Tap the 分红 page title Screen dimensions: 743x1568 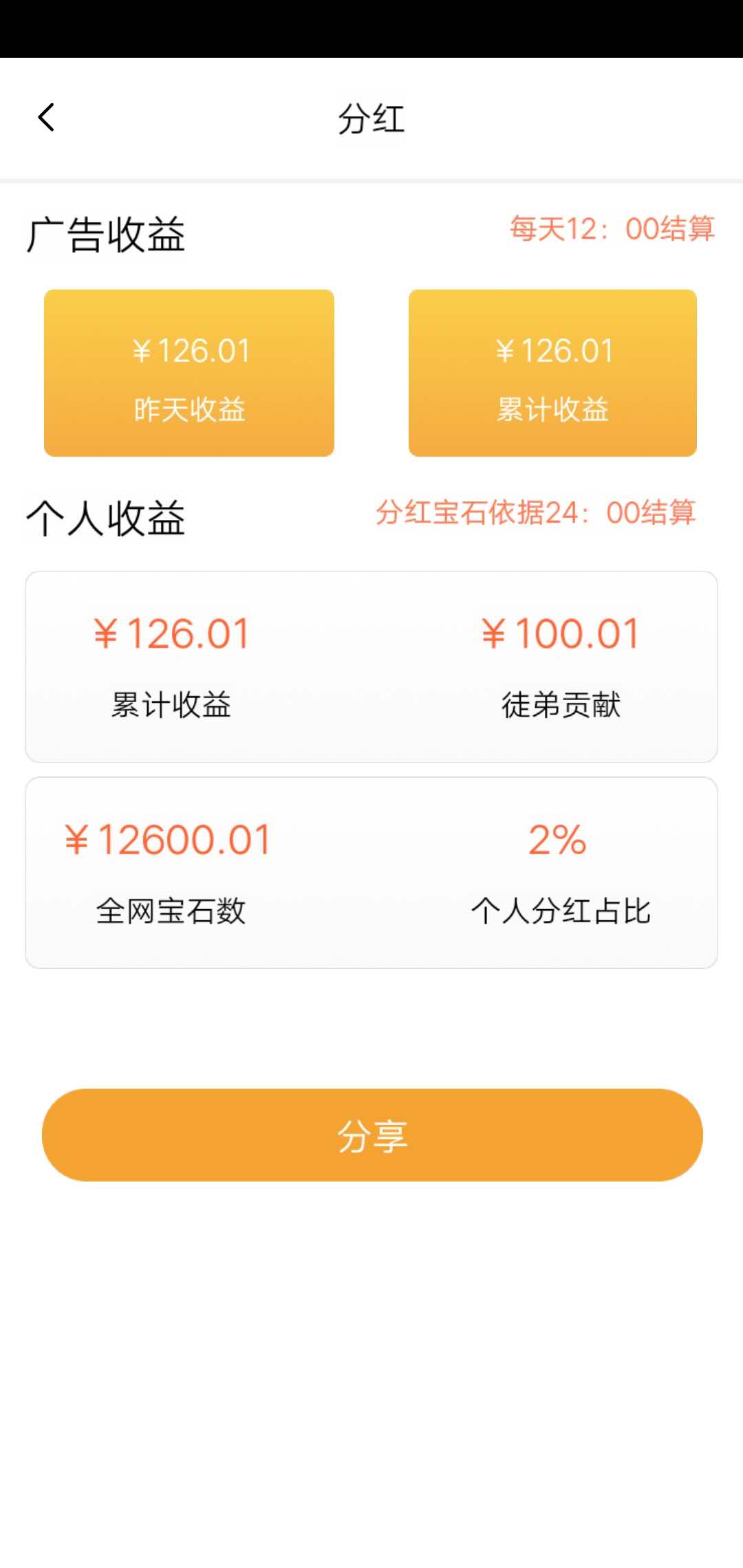point(371,118)
